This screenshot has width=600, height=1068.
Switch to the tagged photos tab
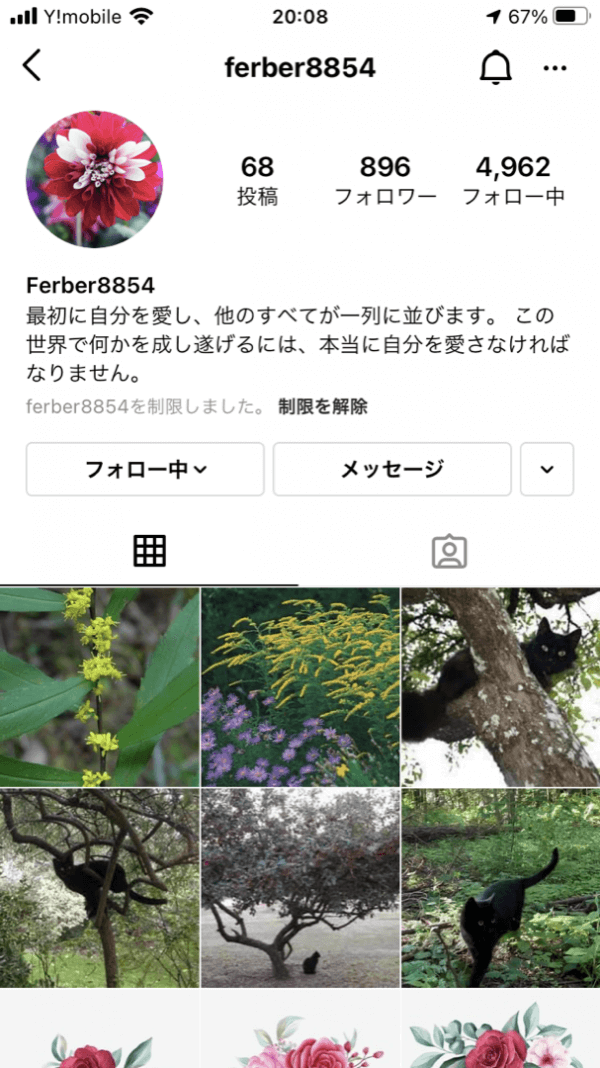pos(449,551)
